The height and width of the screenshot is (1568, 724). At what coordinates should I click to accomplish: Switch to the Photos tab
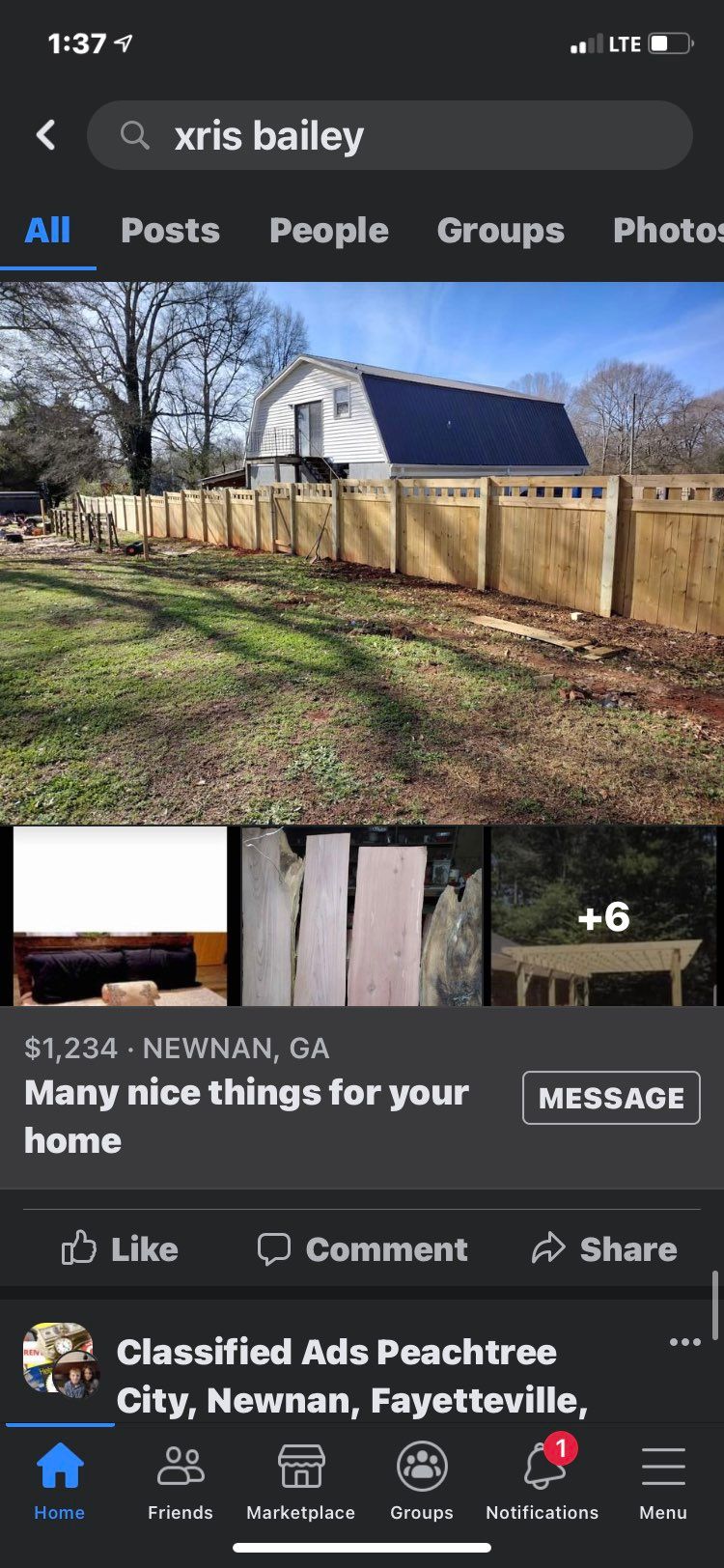tap(668, 230)
